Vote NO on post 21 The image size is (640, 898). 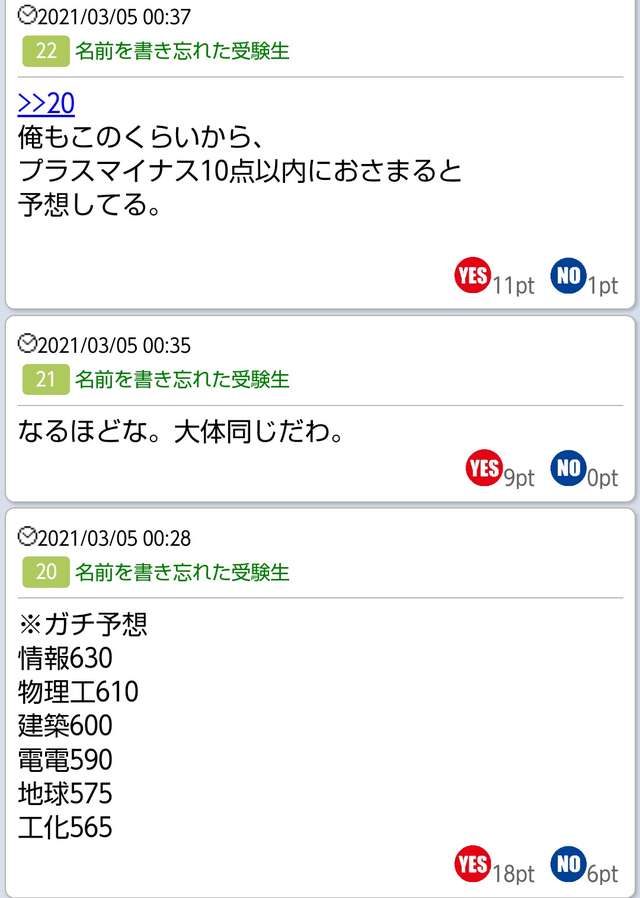point(568,467)
